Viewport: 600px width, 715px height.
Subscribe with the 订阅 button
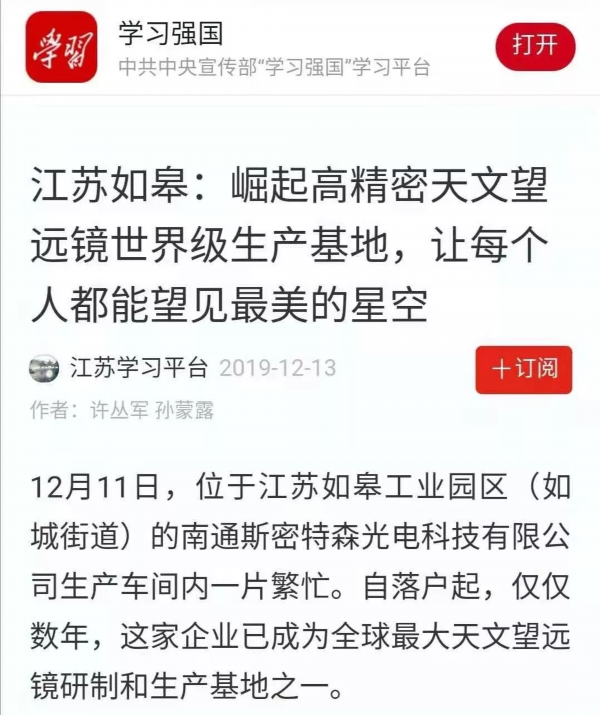click(x=523, y=369)
